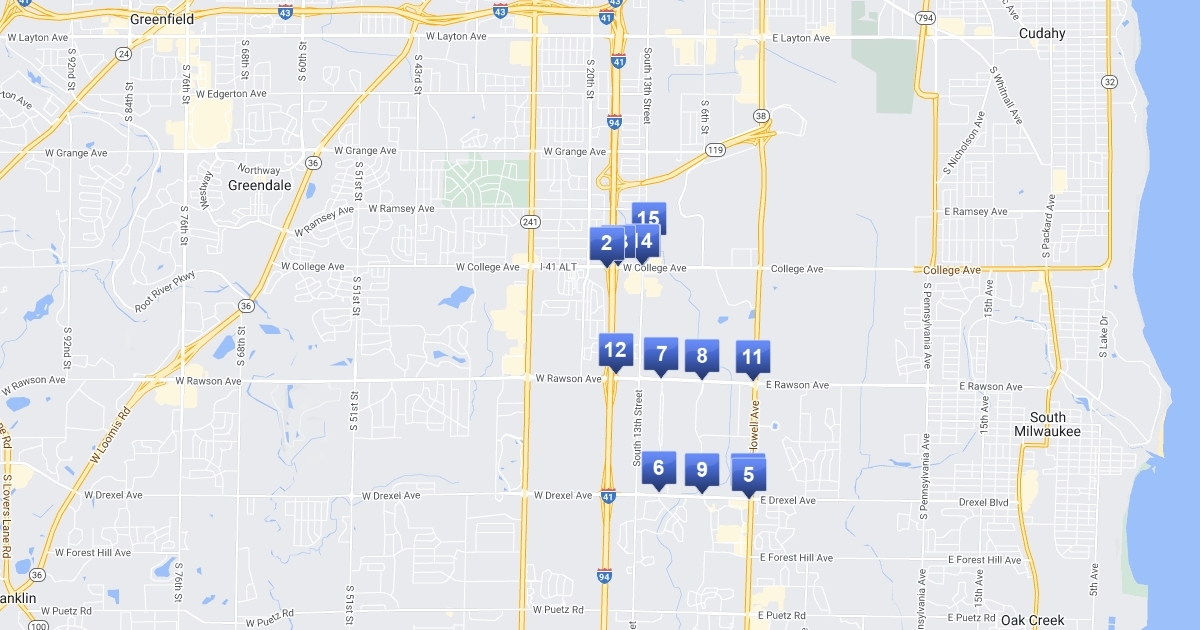Open map marker number 15

click(x=649, y=214)
